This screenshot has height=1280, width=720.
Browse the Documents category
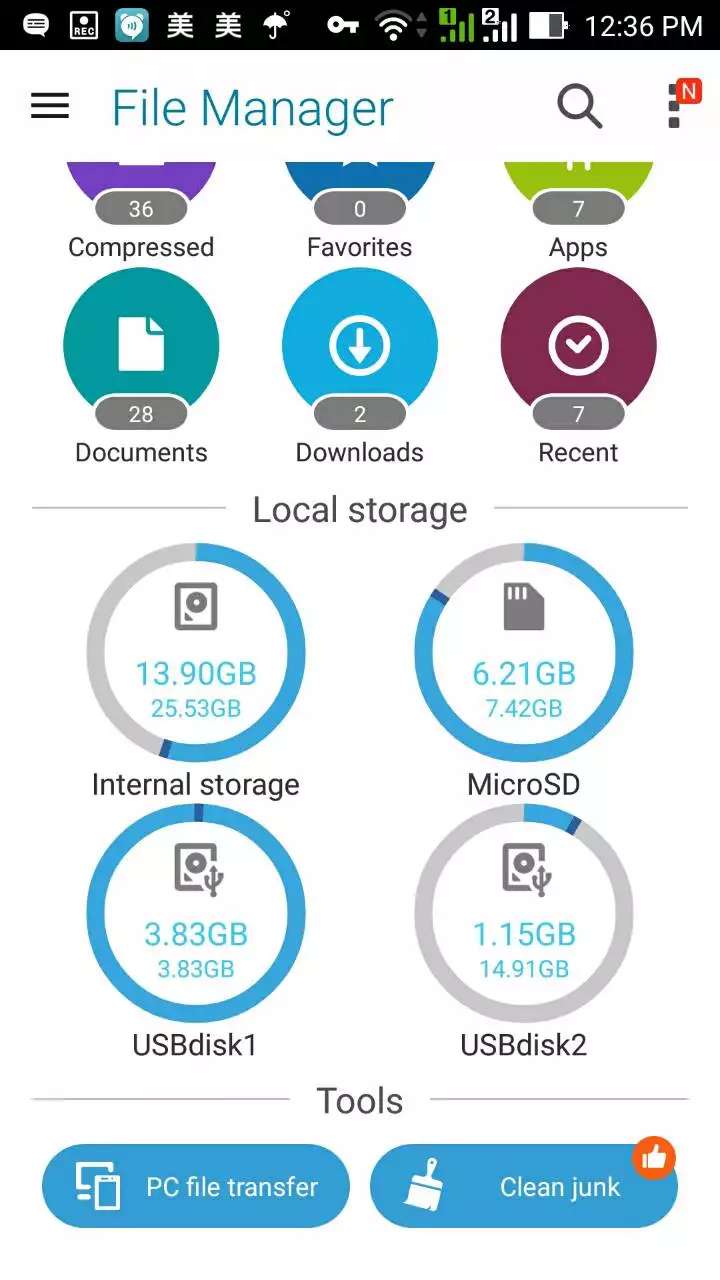(141, 367)
